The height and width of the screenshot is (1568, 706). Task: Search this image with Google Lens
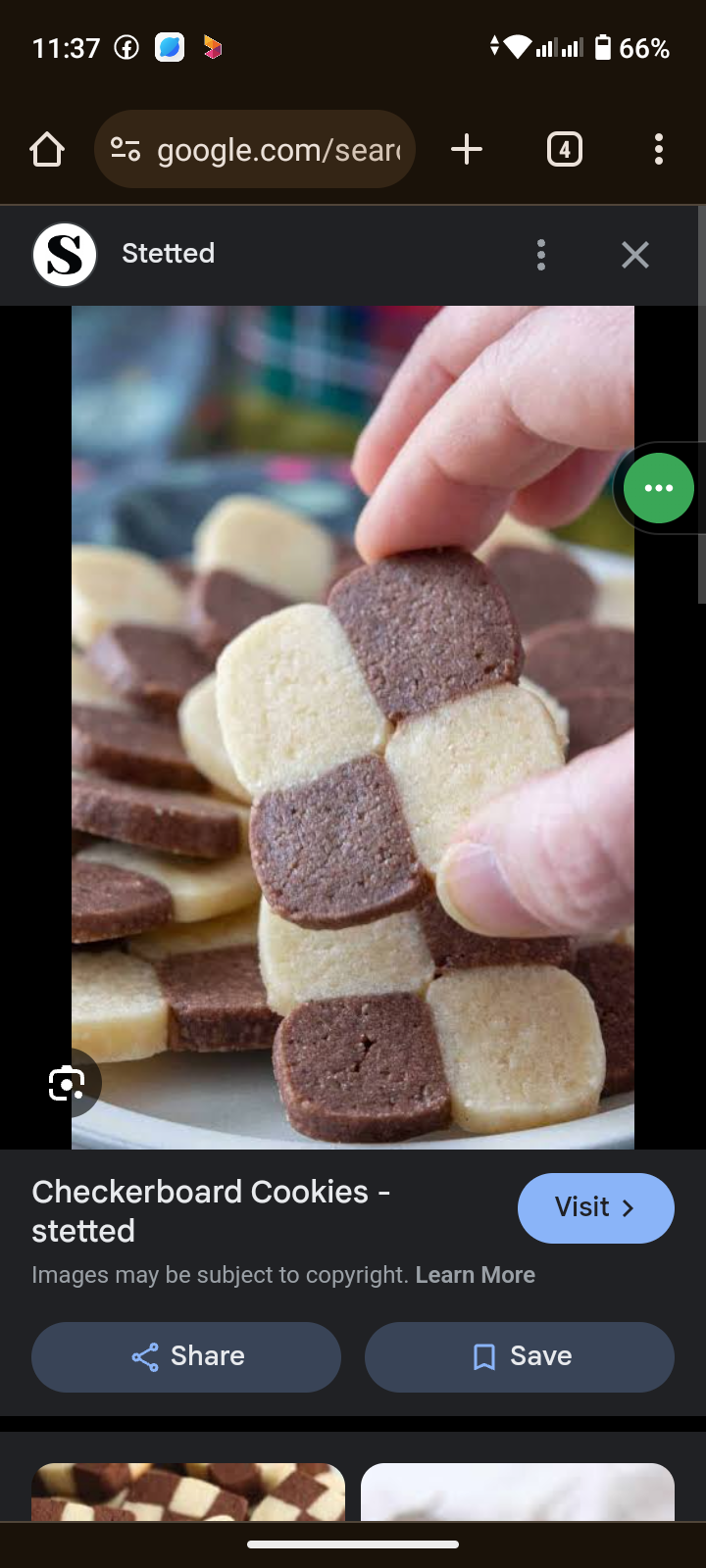point(67,1083)
